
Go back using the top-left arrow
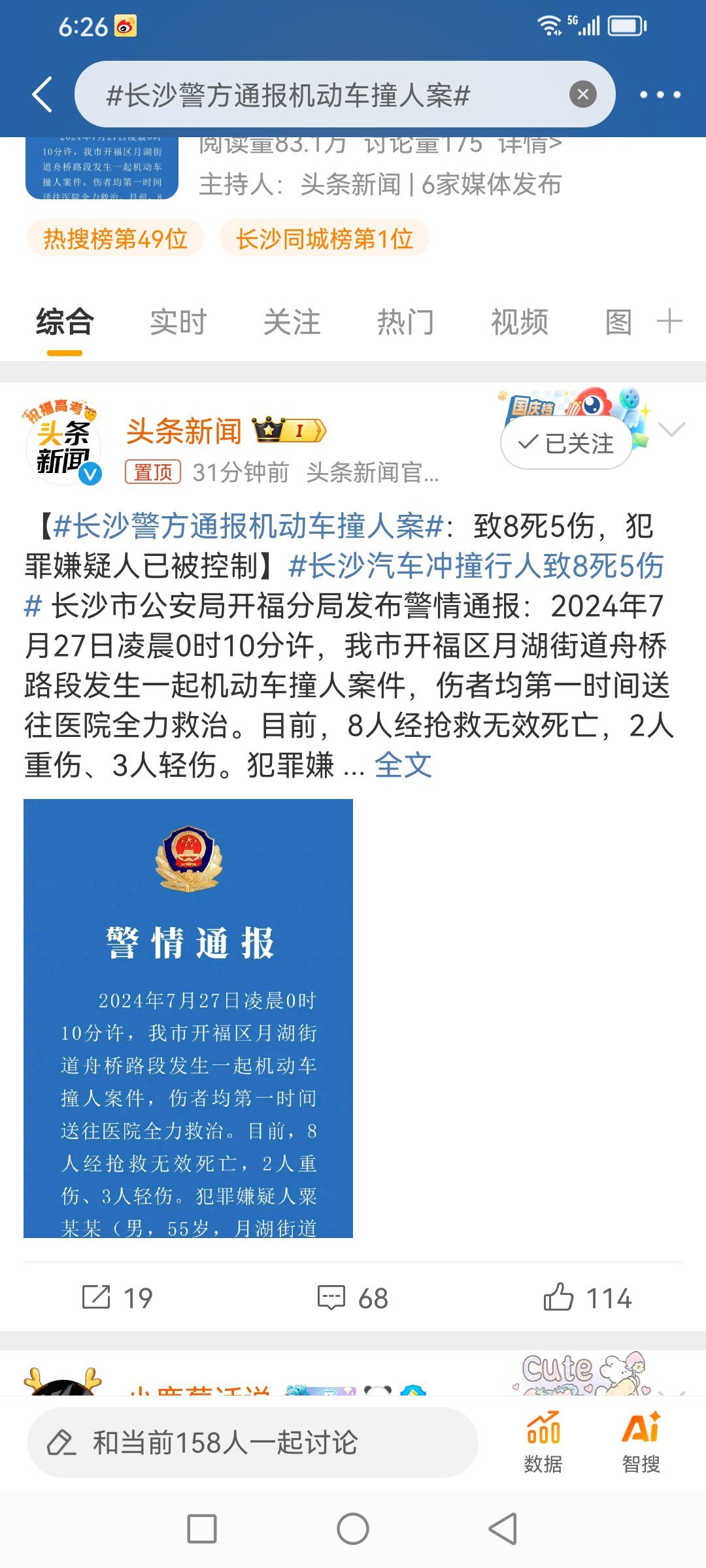(42, 95)
